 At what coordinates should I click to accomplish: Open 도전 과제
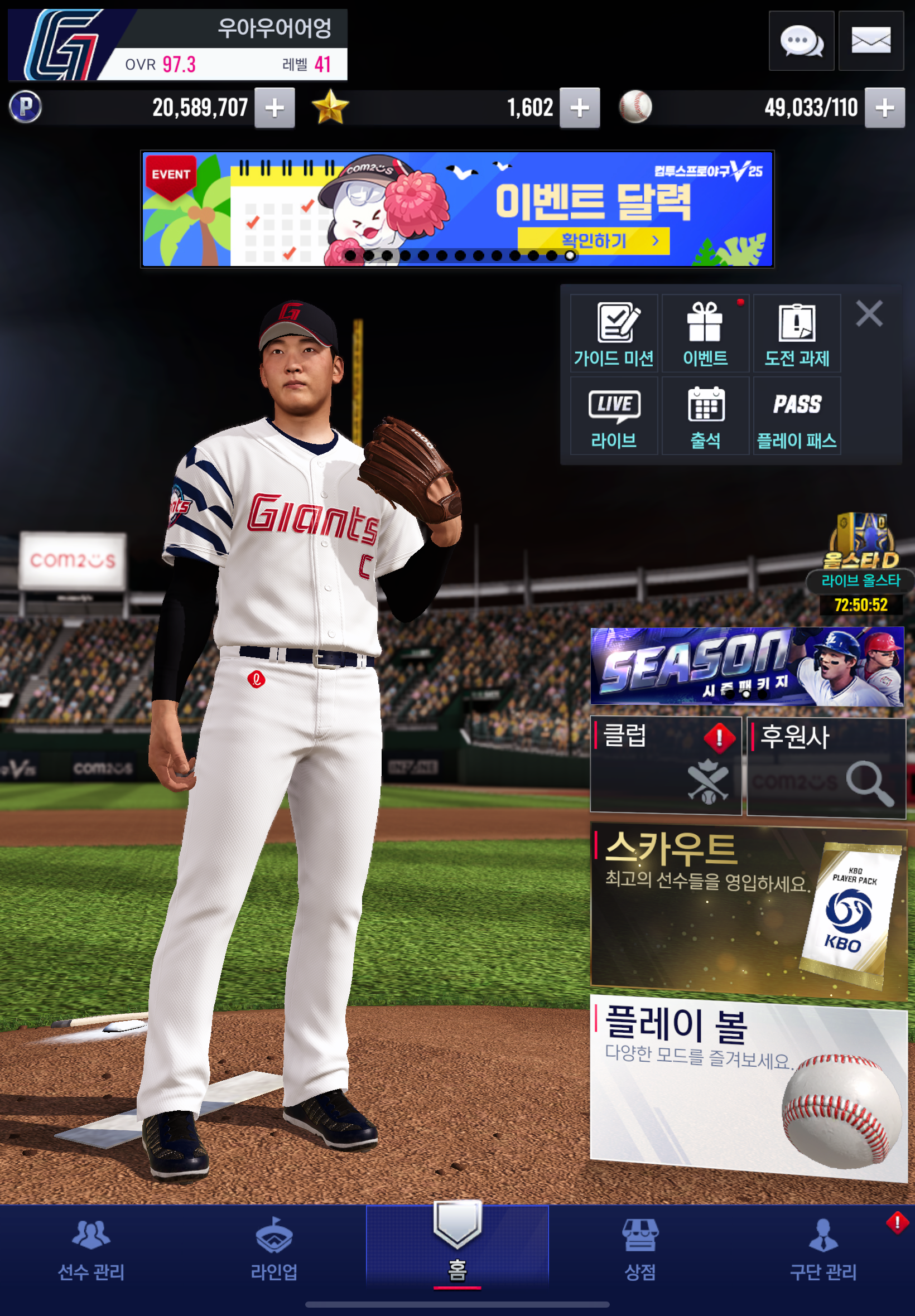[x=796, y=333]
